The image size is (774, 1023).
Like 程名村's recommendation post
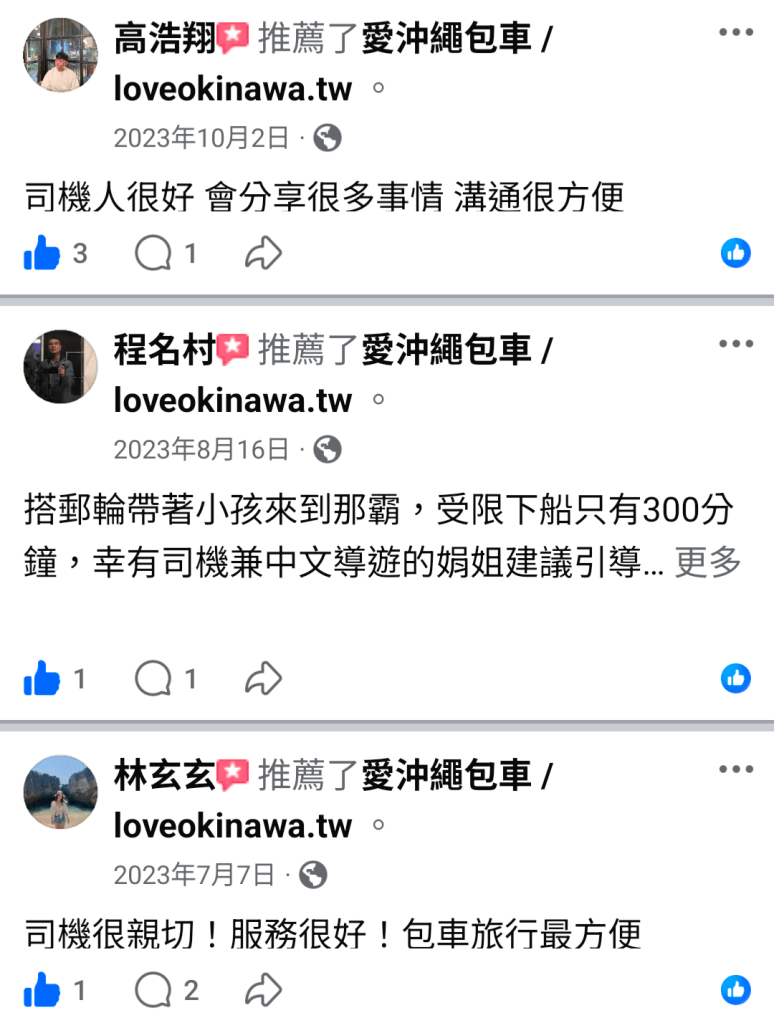(x=42, y=681)
